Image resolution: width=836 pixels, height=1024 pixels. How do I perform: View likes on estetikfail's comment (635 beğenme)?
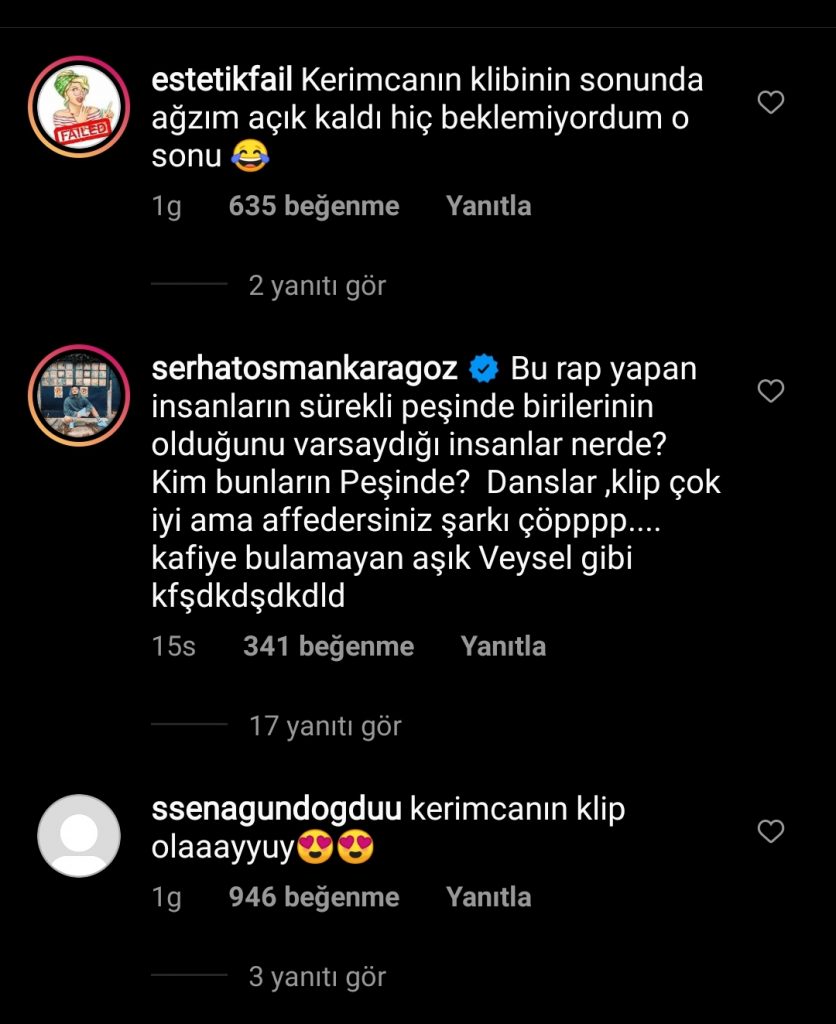tap(314, 207)
